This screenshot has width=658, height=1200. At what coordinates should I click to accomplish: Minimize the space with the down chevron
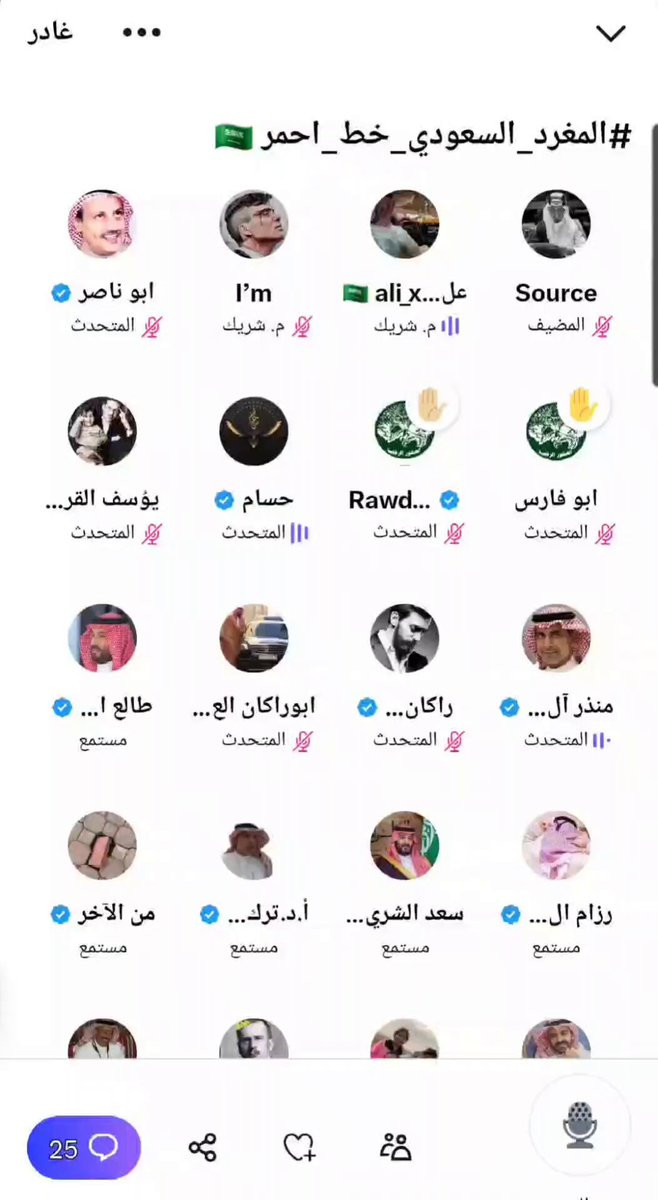pos(610,33)
